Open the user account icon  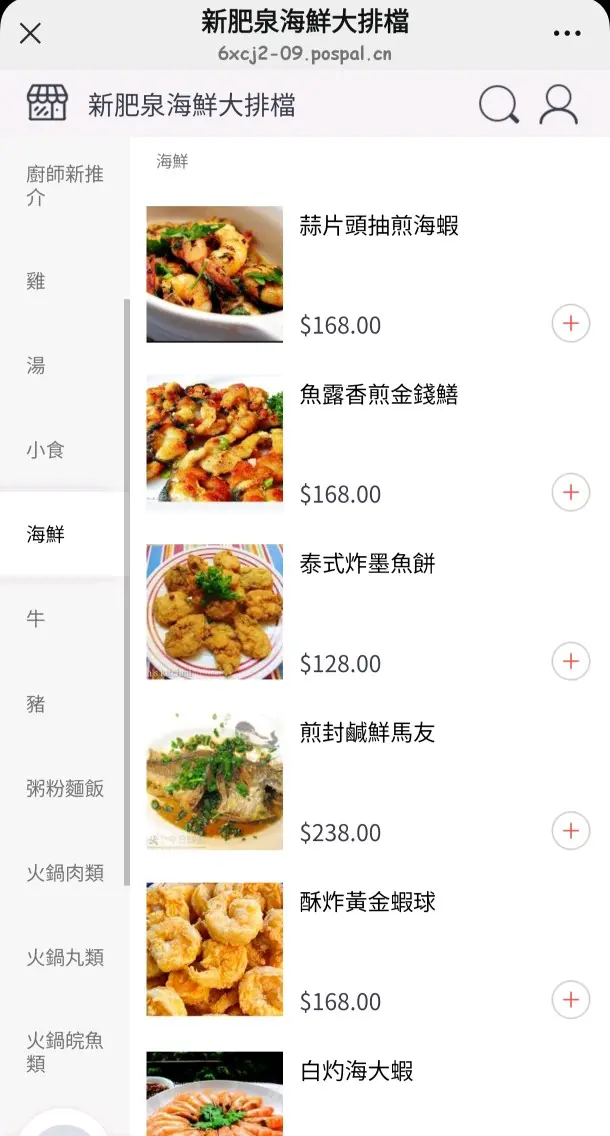(x=558, y=104)
